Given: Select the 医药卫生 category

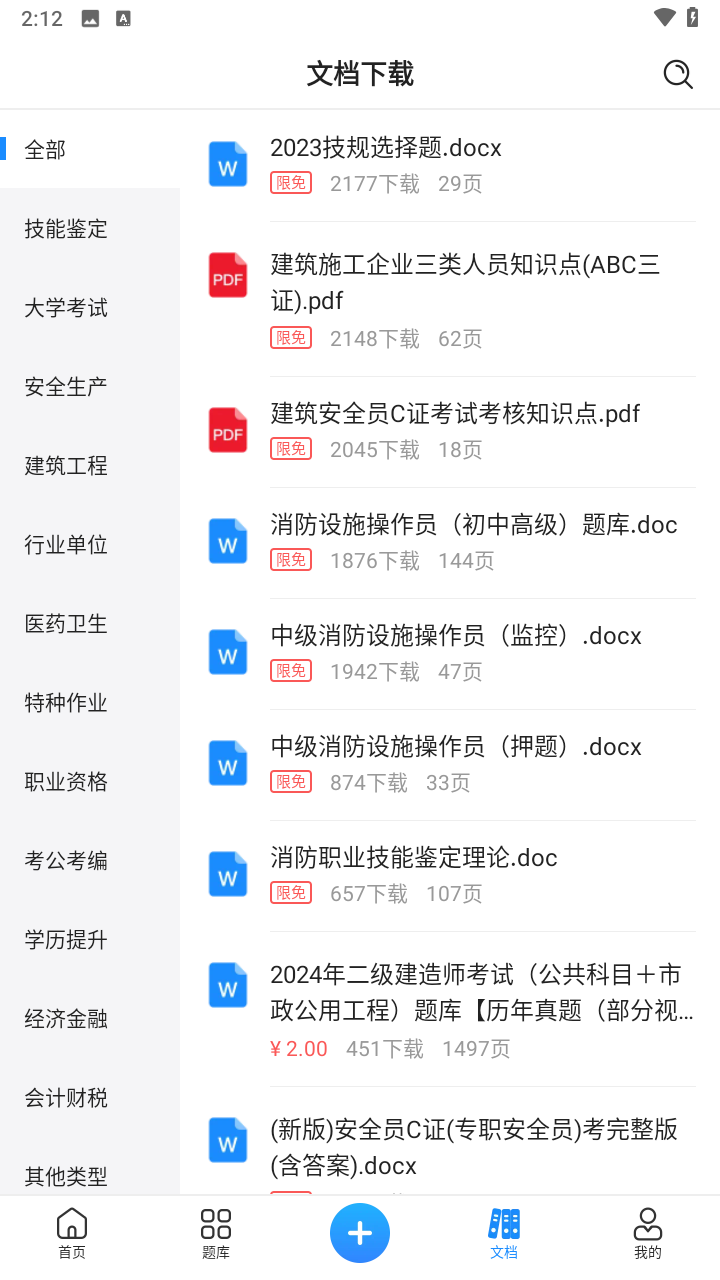Looking at the screenshot, I should (x=65, y=623).
